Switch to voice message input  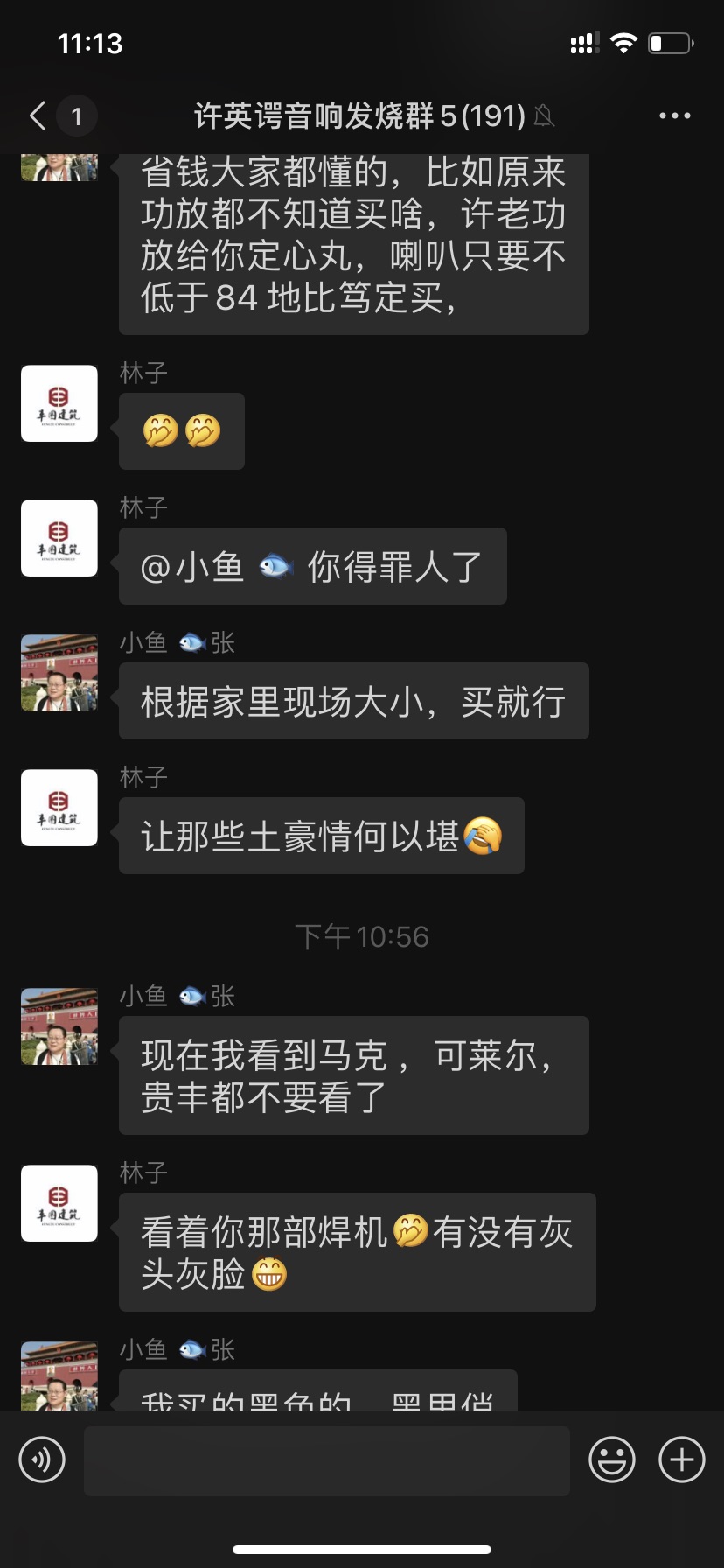point(42,1460)
